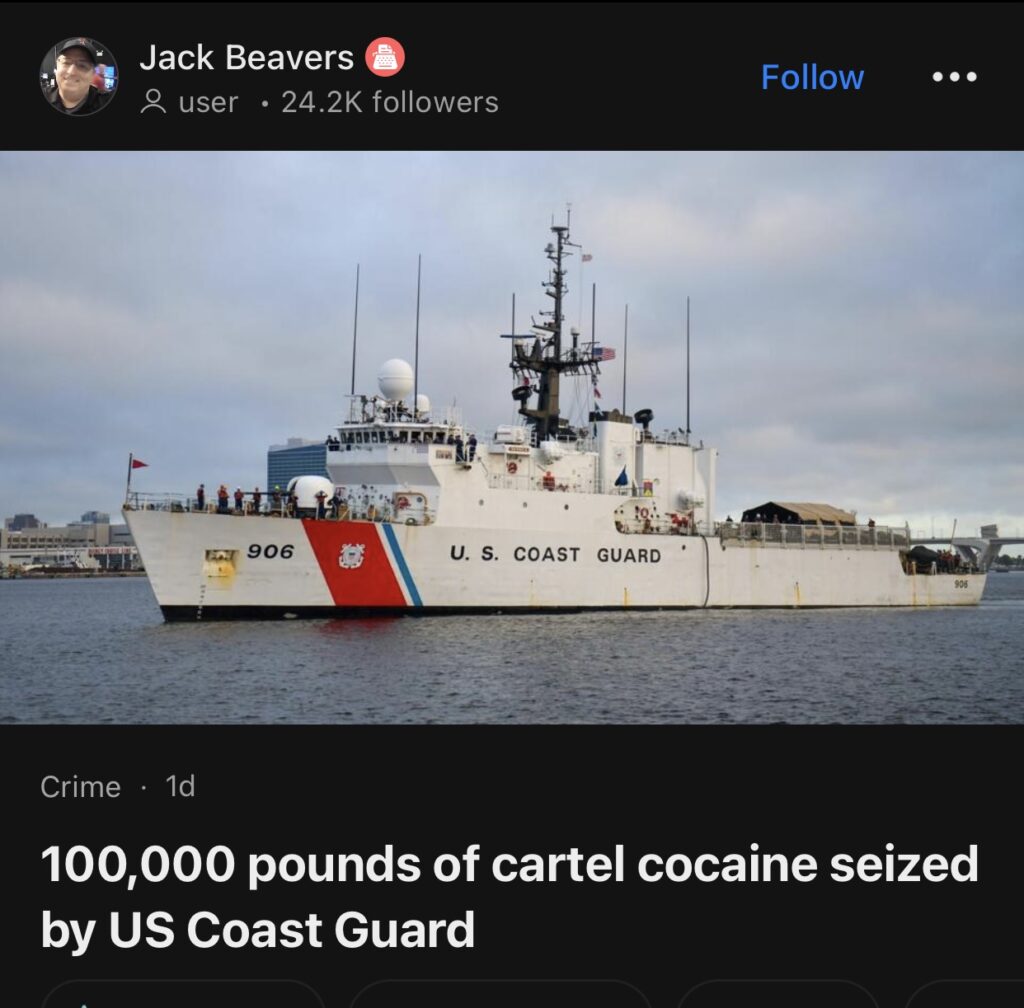1024x1008 pixels.
Task: Follow Jack Beavers
Action: (x=812, y=77)
